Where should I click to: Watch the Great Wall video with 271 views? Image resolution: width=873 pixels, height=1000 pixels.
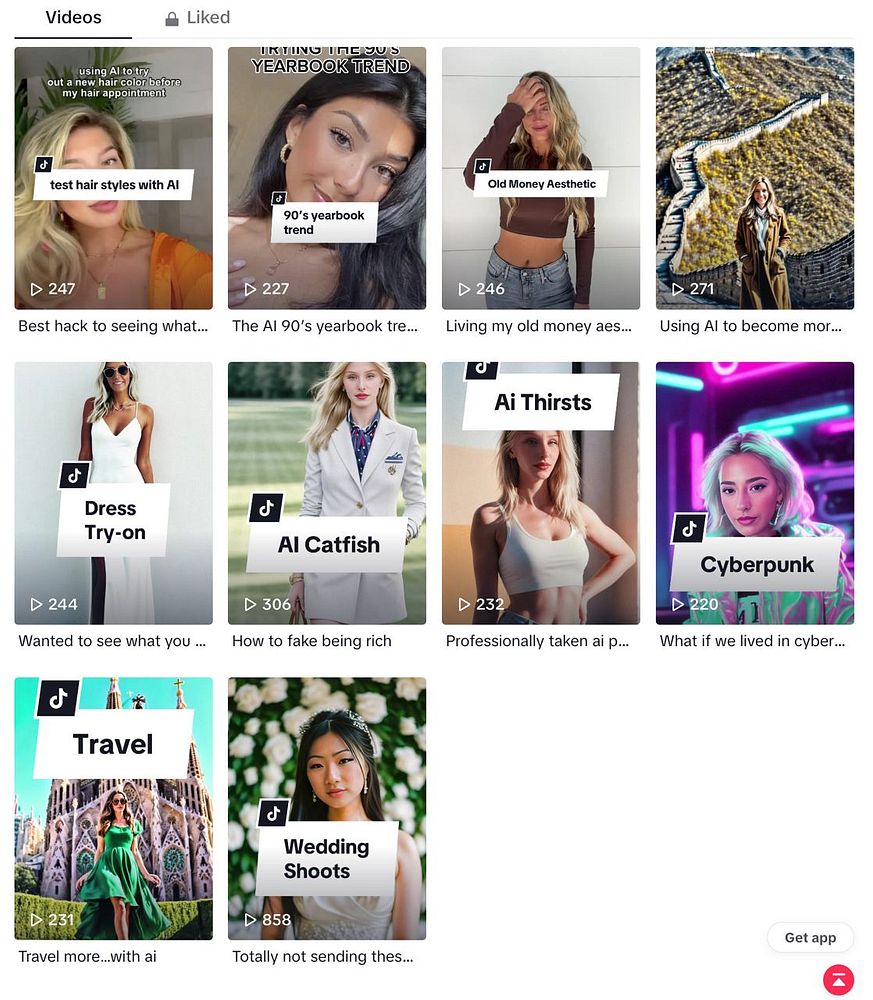pos(755,178)
